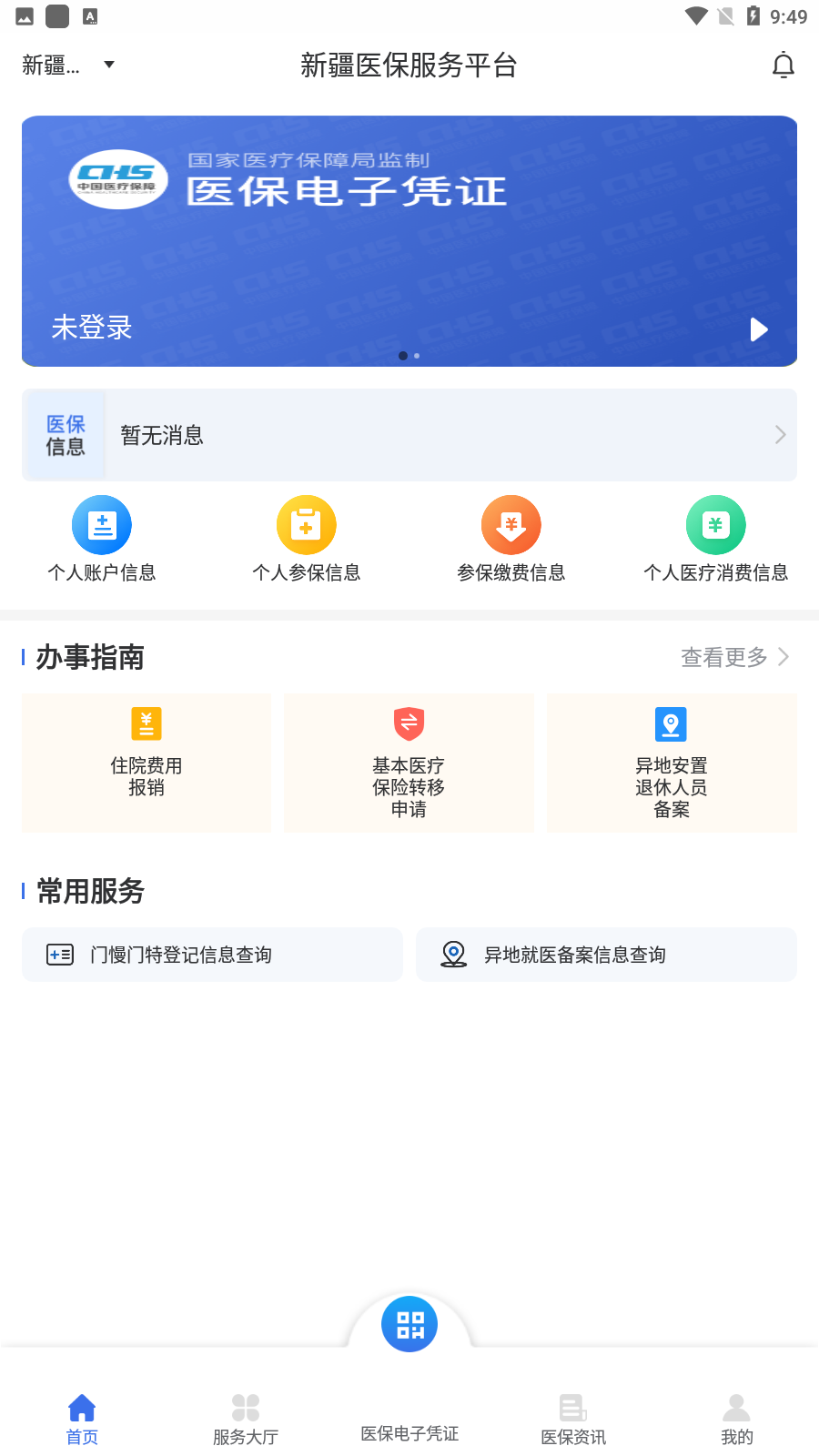Switch to the 服务大厅 tab

pos(245,1417)
